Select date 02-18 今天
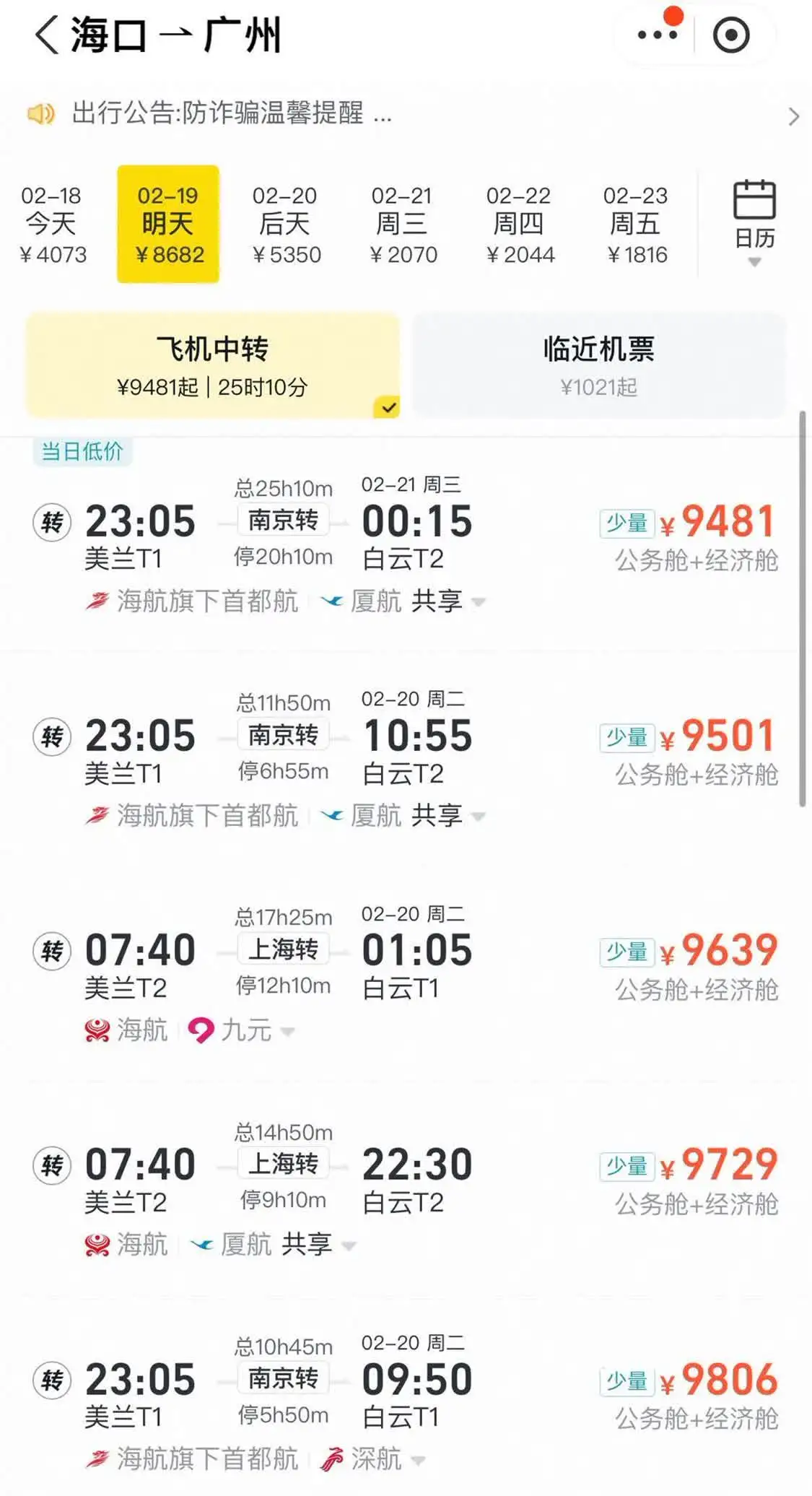This screenshot has width=812, height=1496. pos(52,225)
